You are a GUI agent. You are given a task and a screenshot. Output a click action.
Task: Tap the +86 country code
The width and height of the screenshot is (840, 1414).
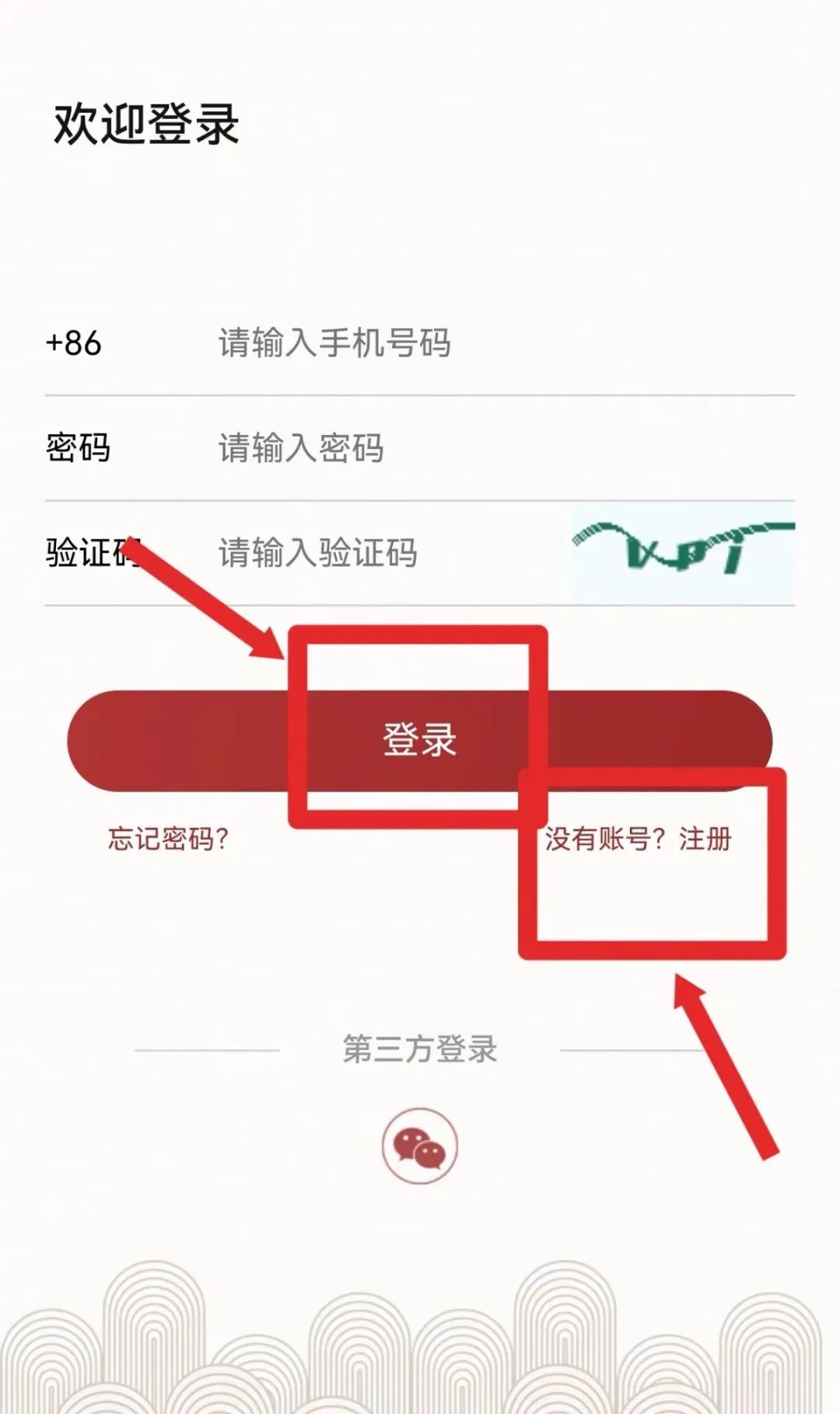pos(74,343)
